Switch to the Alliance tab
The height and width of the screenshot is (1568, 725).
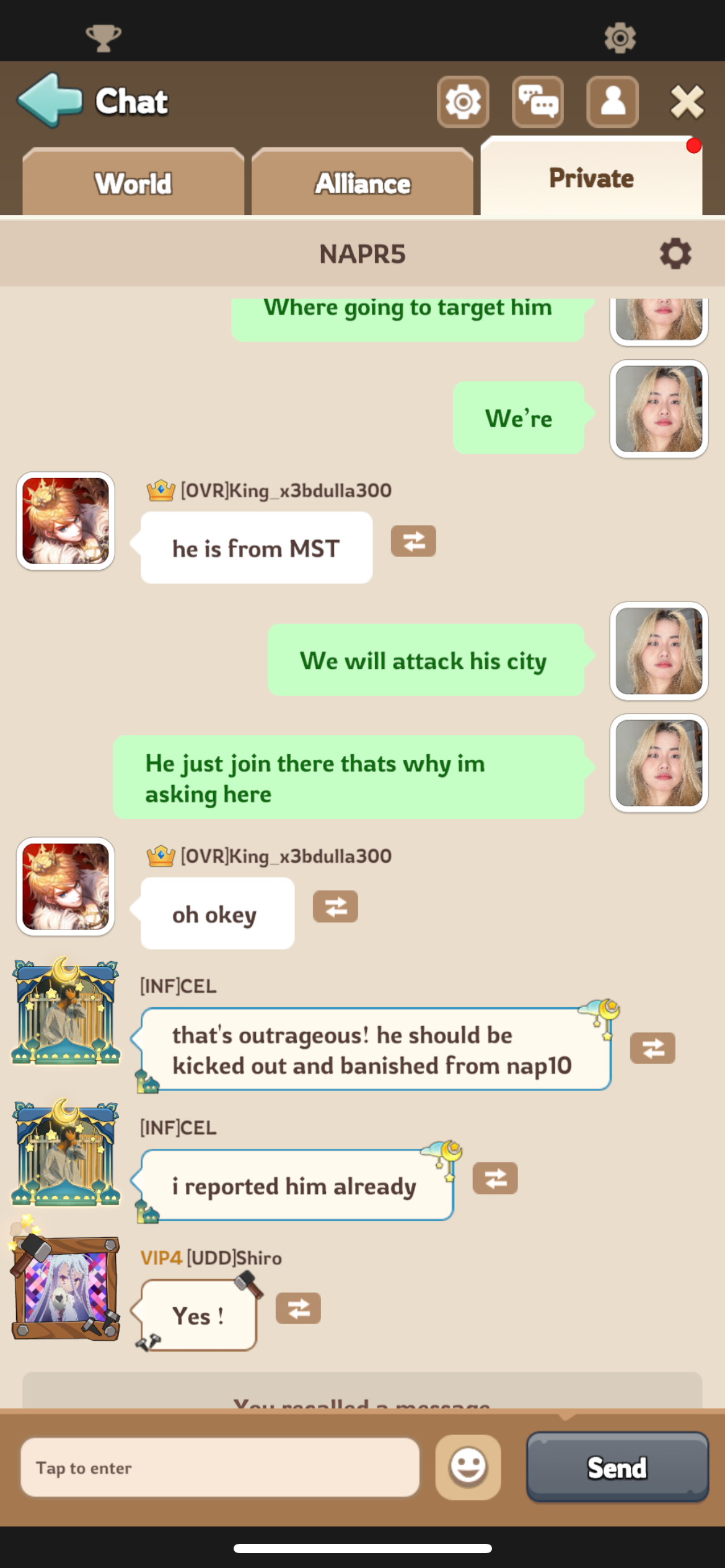[362, 182]
